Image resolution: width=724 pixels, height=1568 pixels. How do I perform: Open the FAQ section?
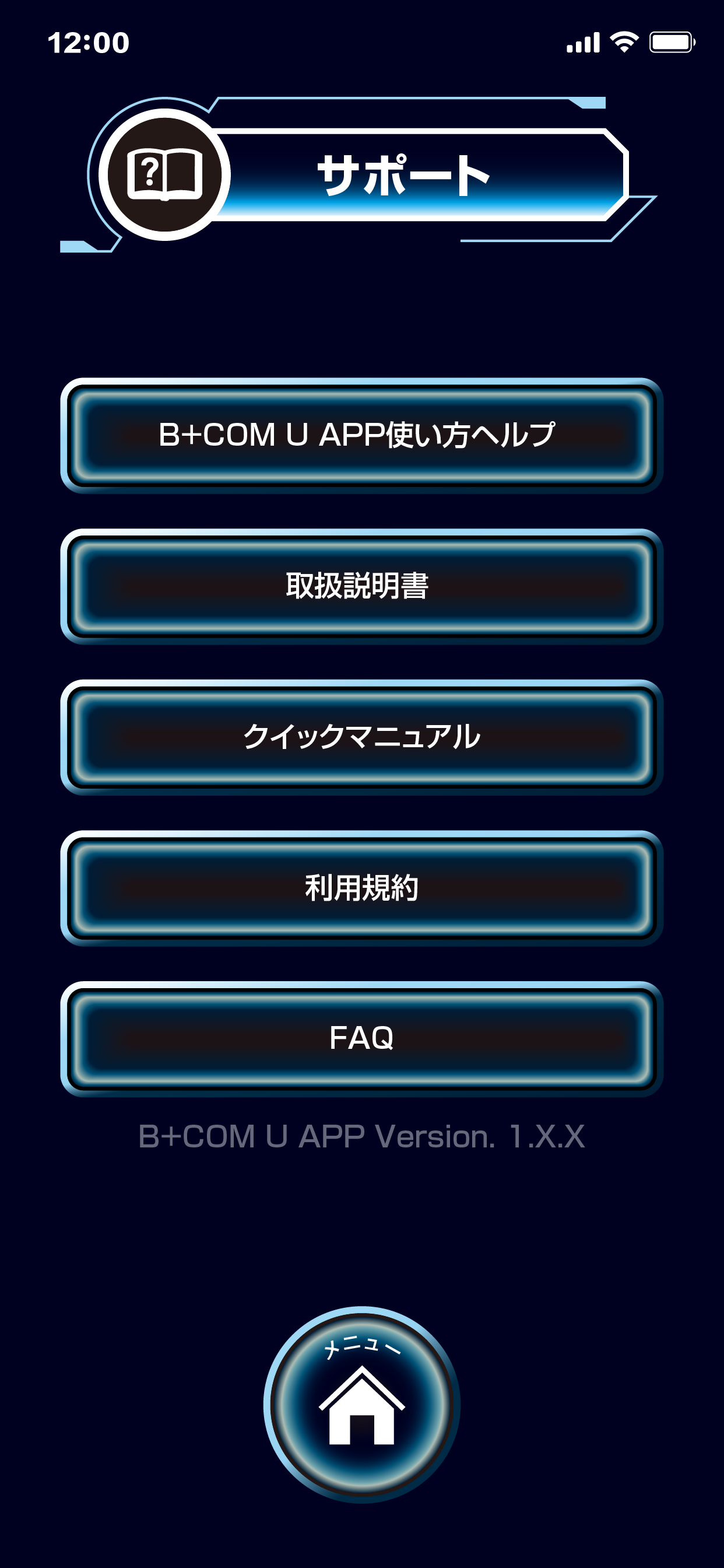pos(361,1039)
